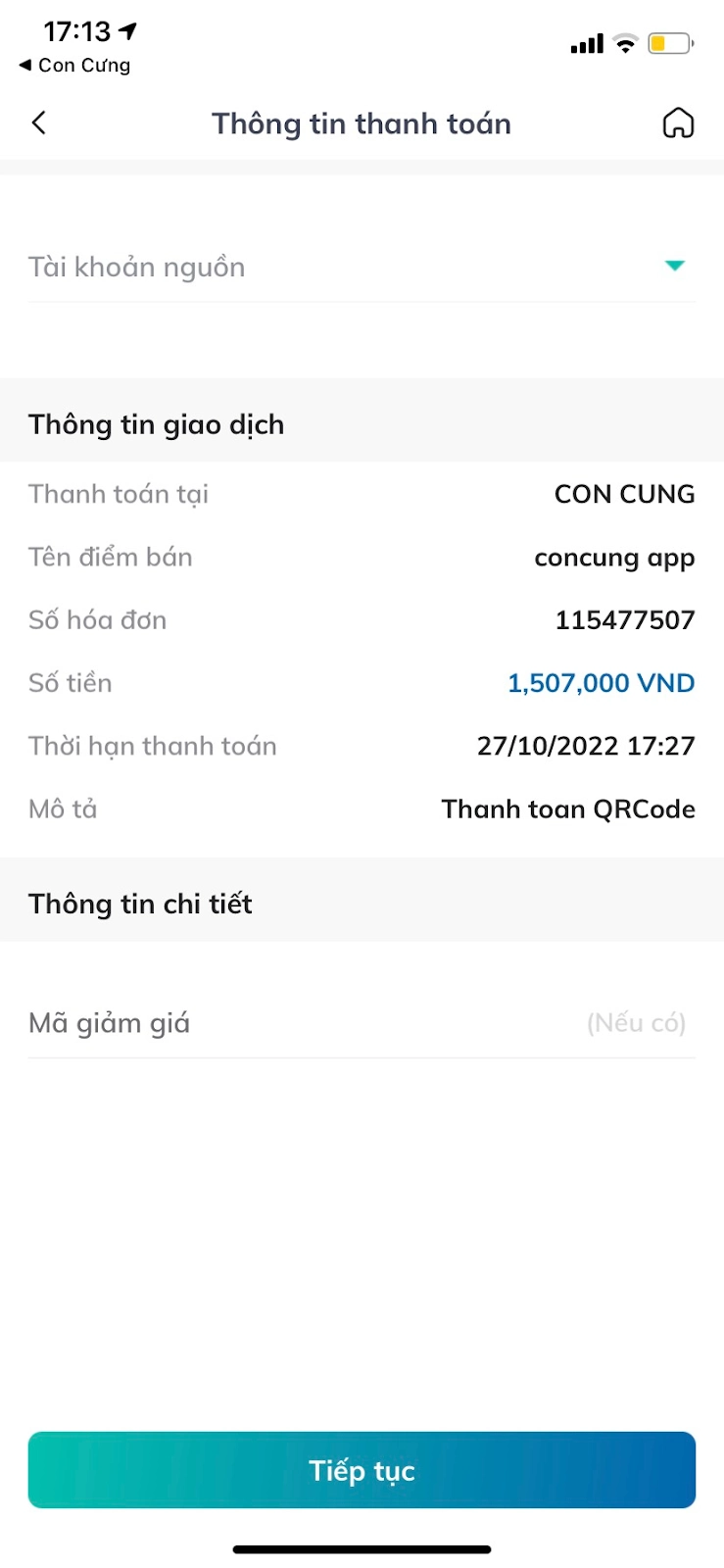Expand the Tài khoản nguồn dropdown
Image resolution: width=724 pixels, height=1568 pixels.
coord(674,266)
